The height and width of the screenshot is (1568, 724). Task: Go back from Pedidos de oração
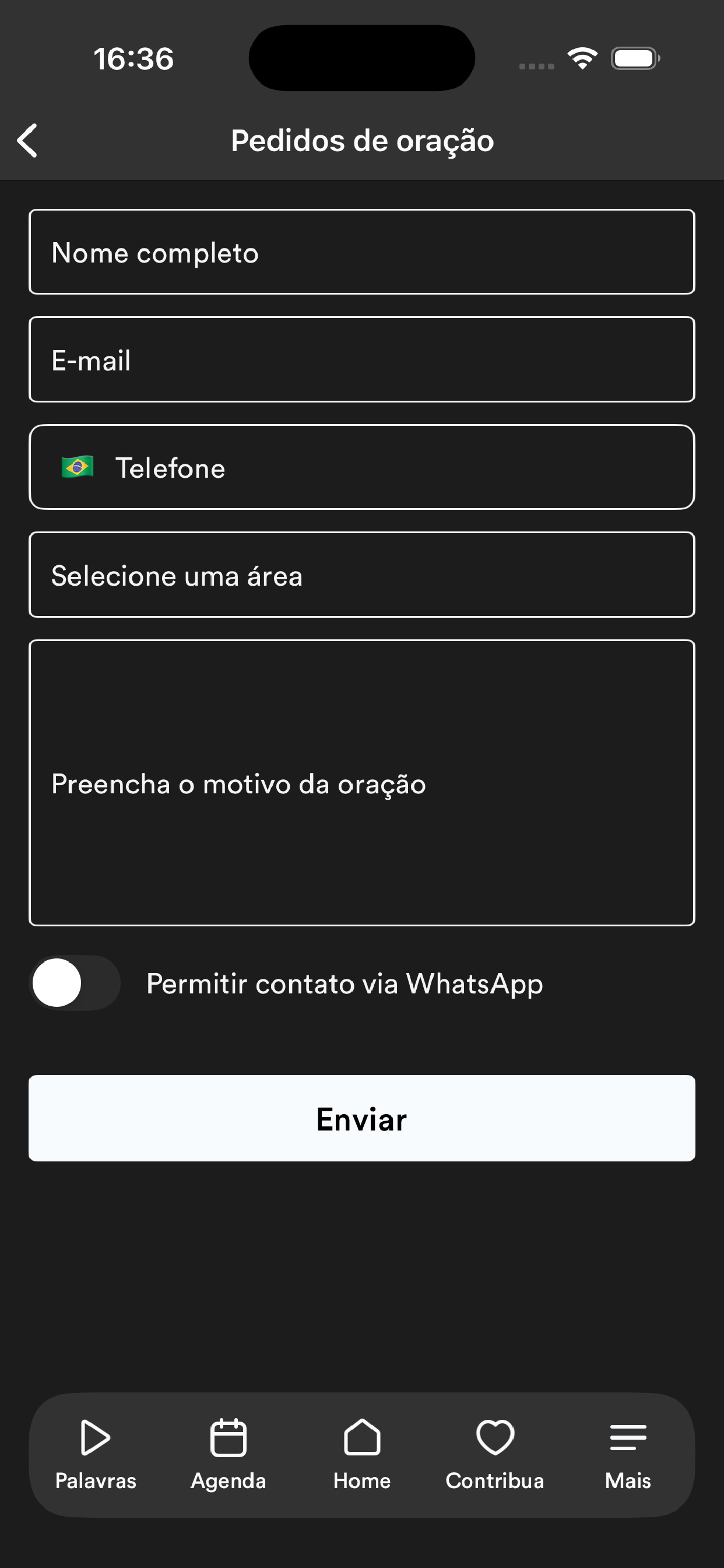(27, 141)
